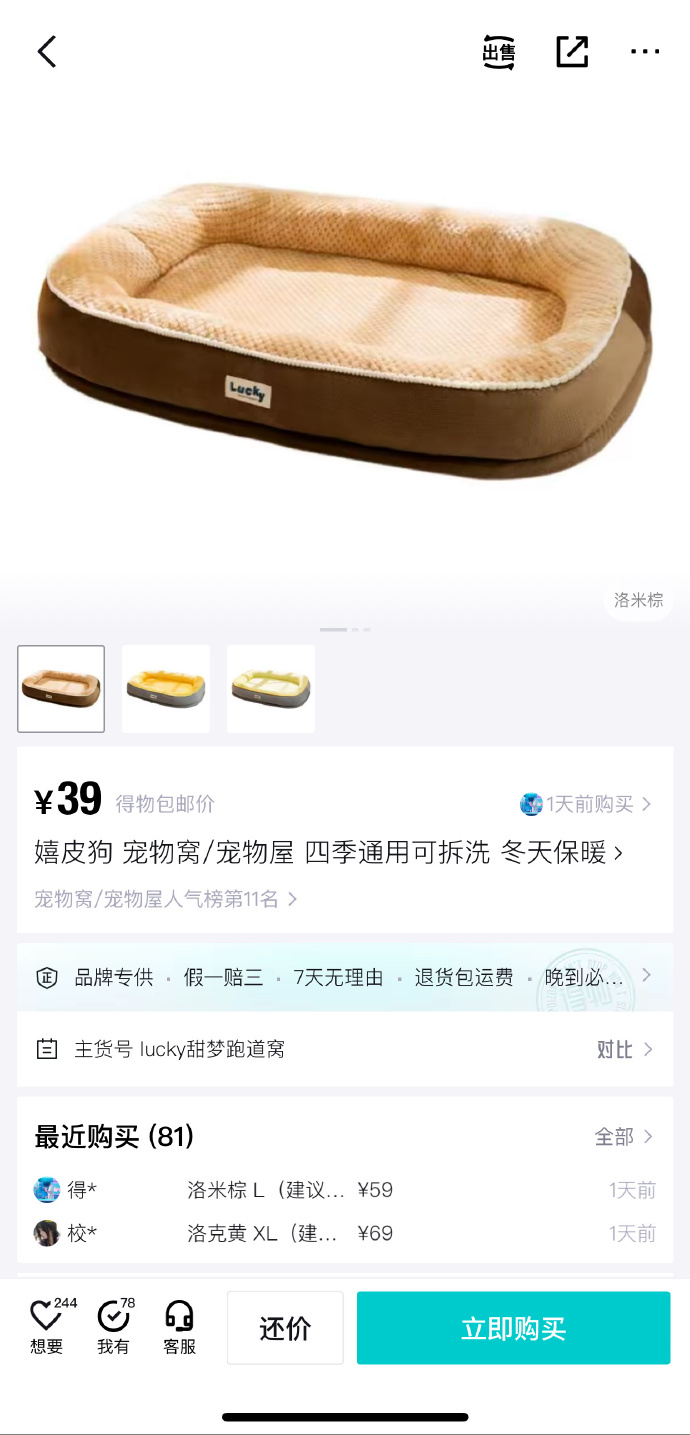690x1435 pixels.
Task: Tap 对比 to compare products
Action: tap(625, 1049)
